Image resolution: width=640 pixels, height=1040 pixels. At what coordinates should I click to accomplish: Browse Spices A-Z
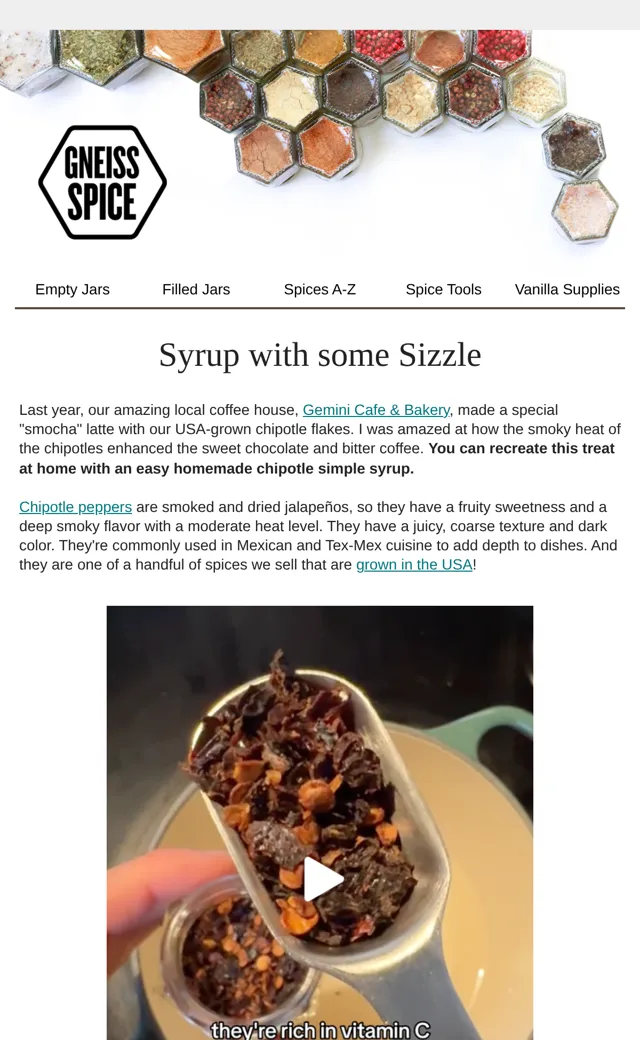[x=320, y=289]
